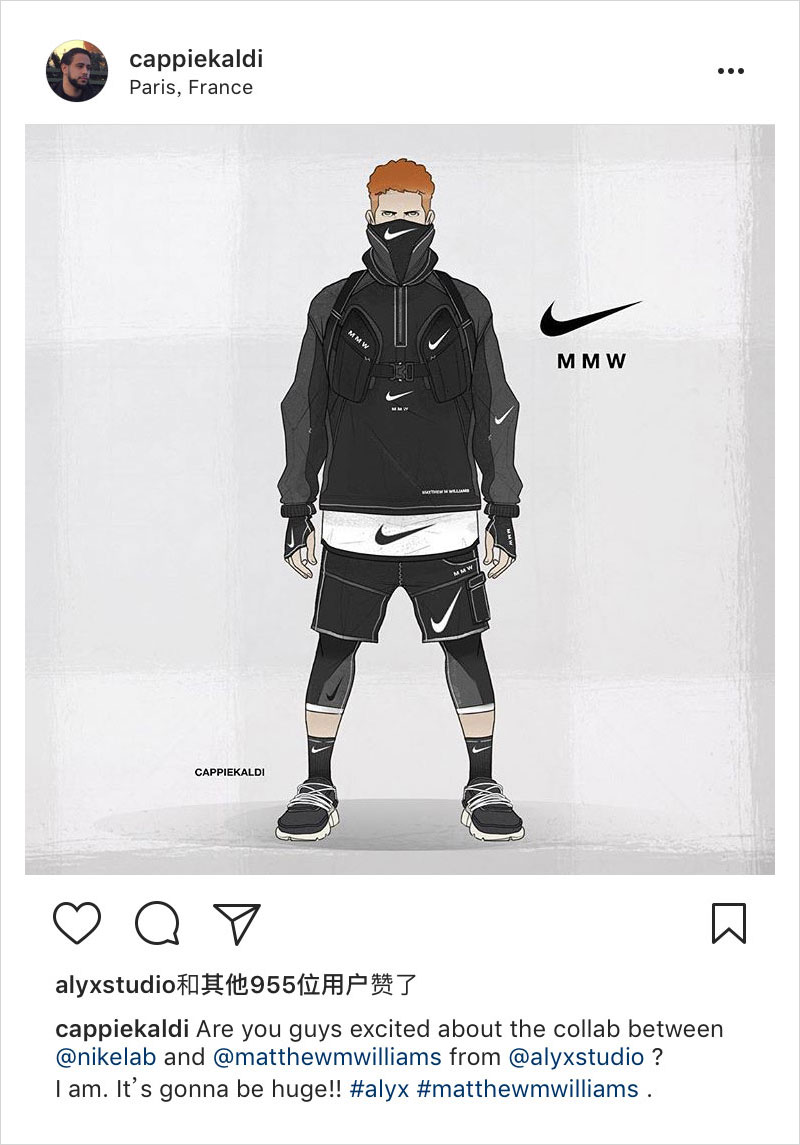
Task: Bookmark this post
Action: (x=729, y=923)
